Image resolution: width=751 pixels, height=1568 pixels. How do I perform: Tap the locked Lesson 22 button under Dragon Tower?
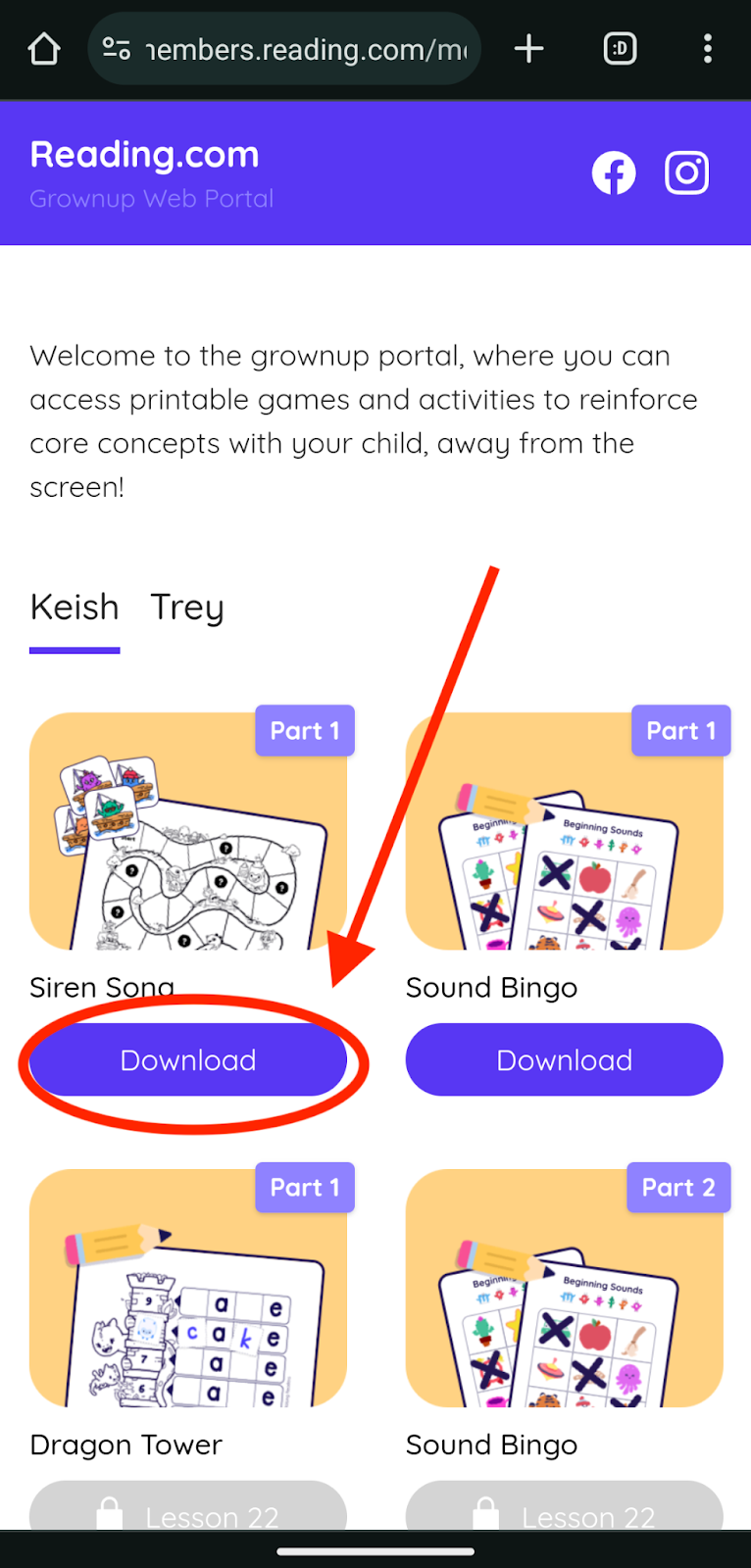click(x=188, y=1509)
